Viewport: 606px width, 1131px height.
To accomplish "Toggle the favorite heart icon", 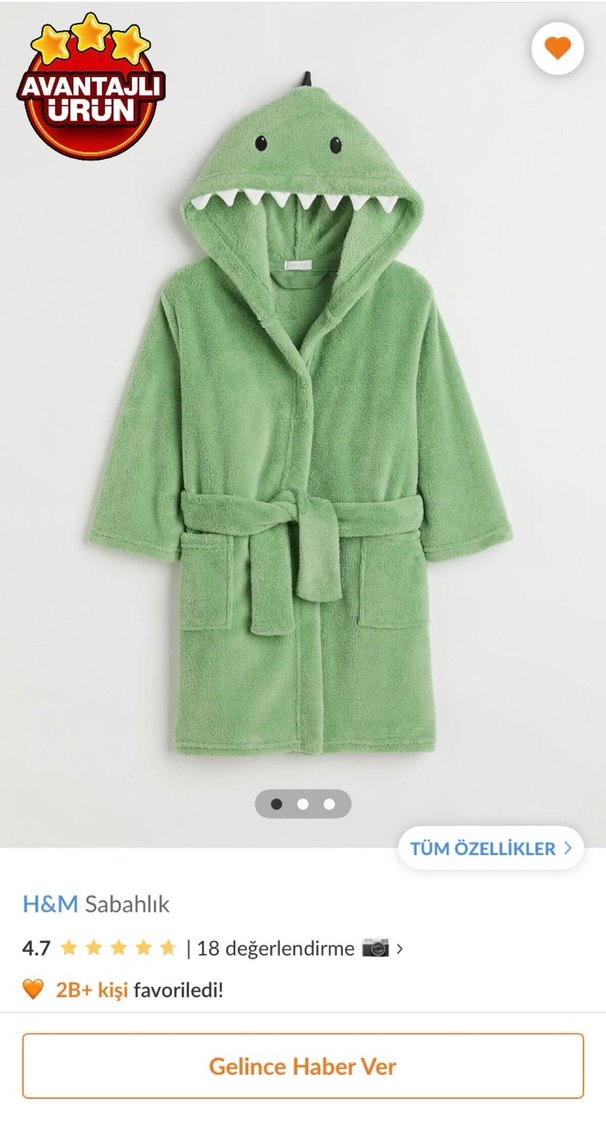I will (557, 47).
